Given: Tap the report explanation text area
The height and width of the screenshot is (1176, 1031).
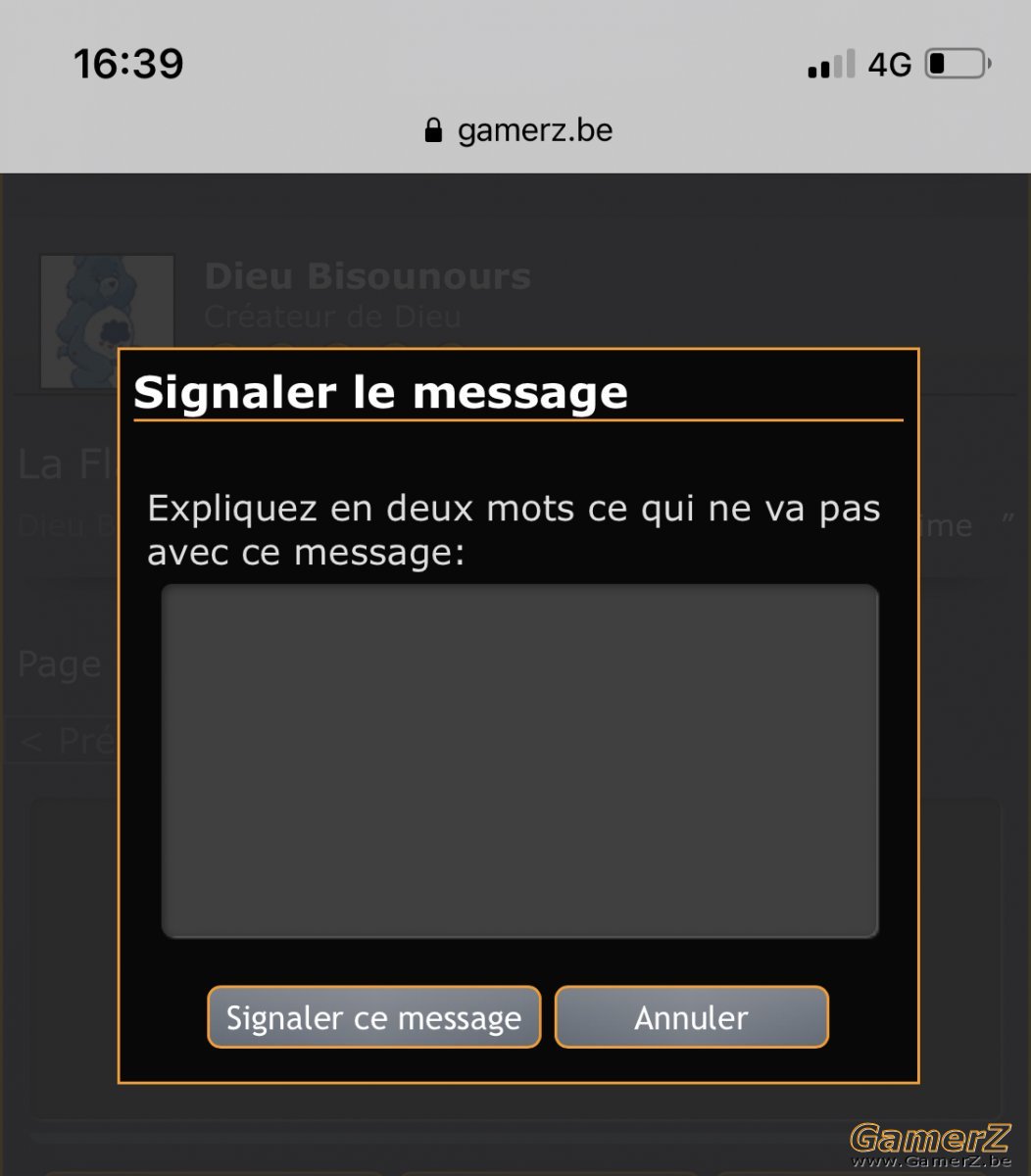Looking at the screenshot, I should pos(519,761).
